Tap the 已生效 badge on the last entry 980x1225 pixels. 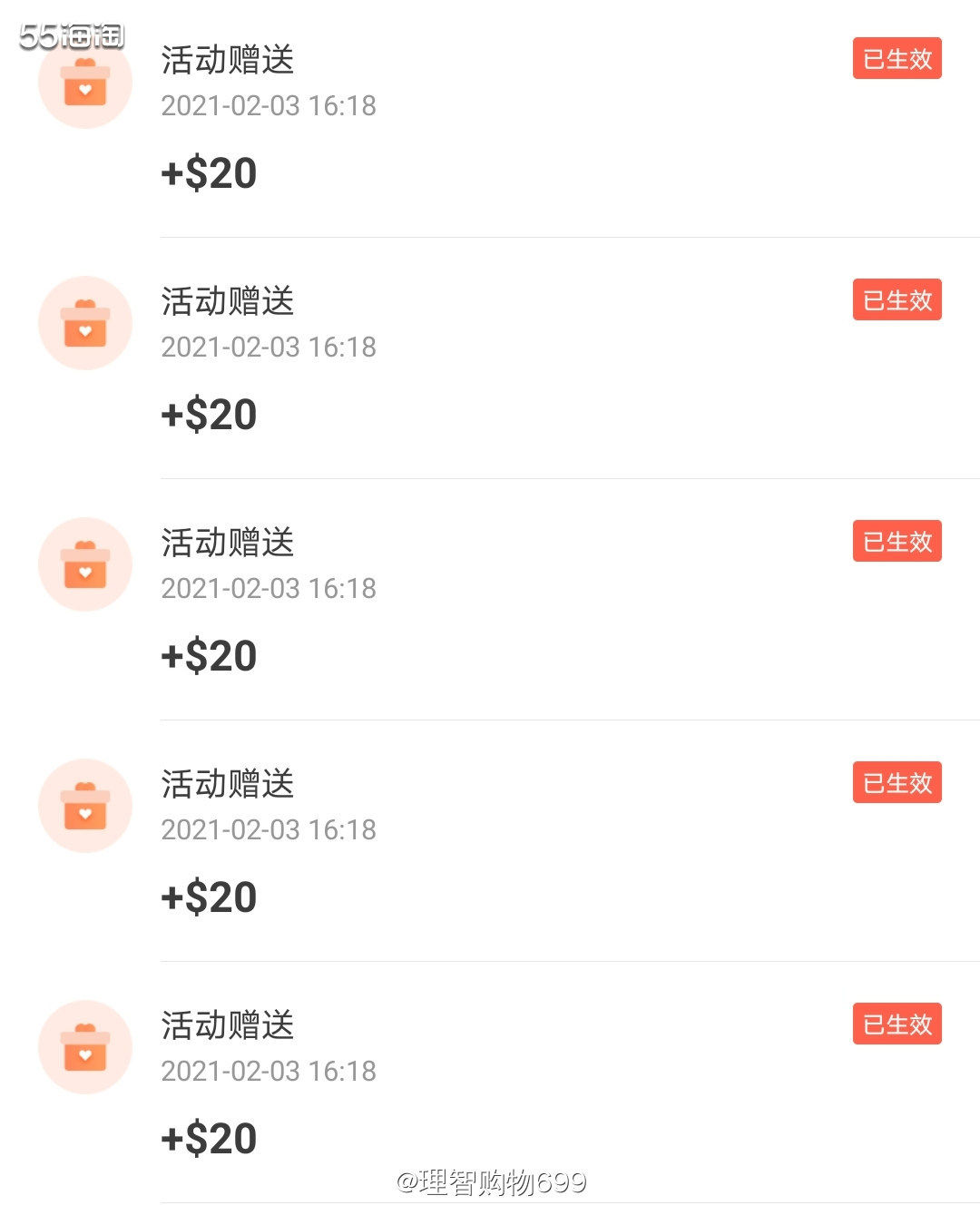(897, 1024)
